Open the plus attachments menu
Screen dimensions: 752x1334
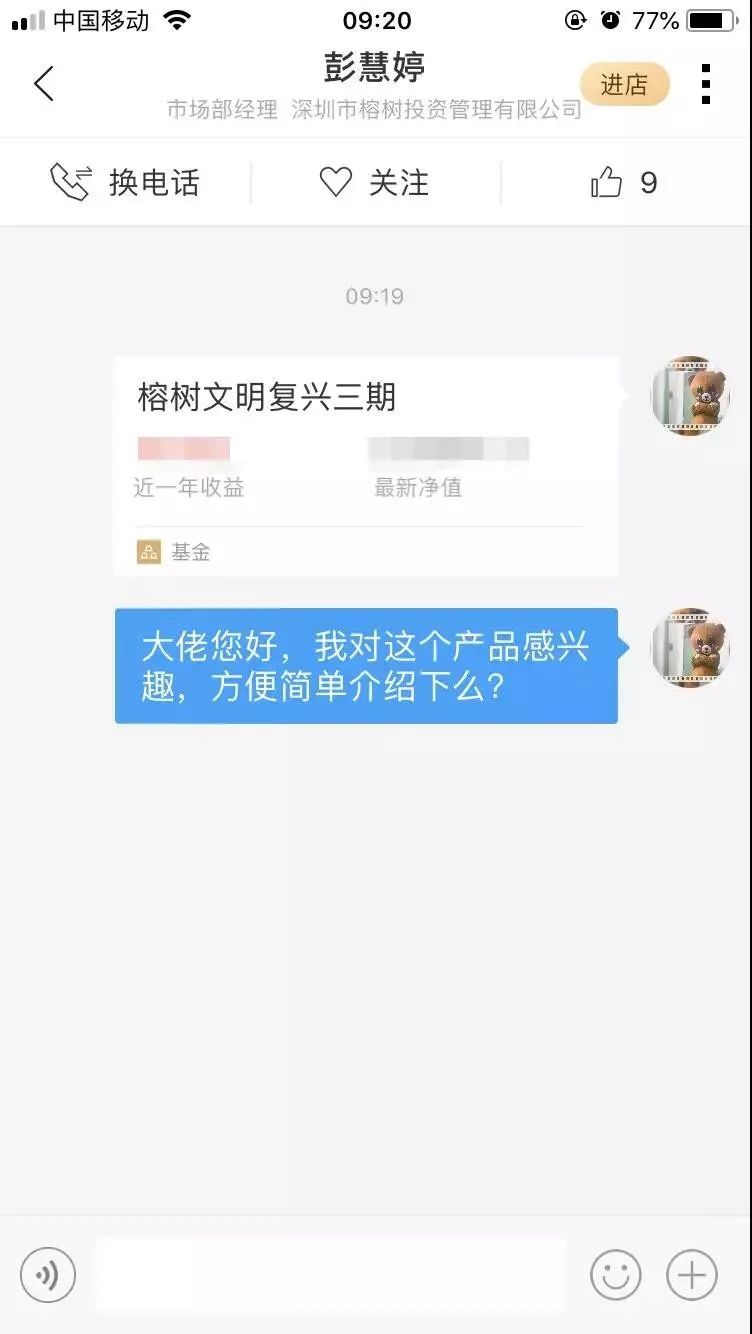[692, 1275]
